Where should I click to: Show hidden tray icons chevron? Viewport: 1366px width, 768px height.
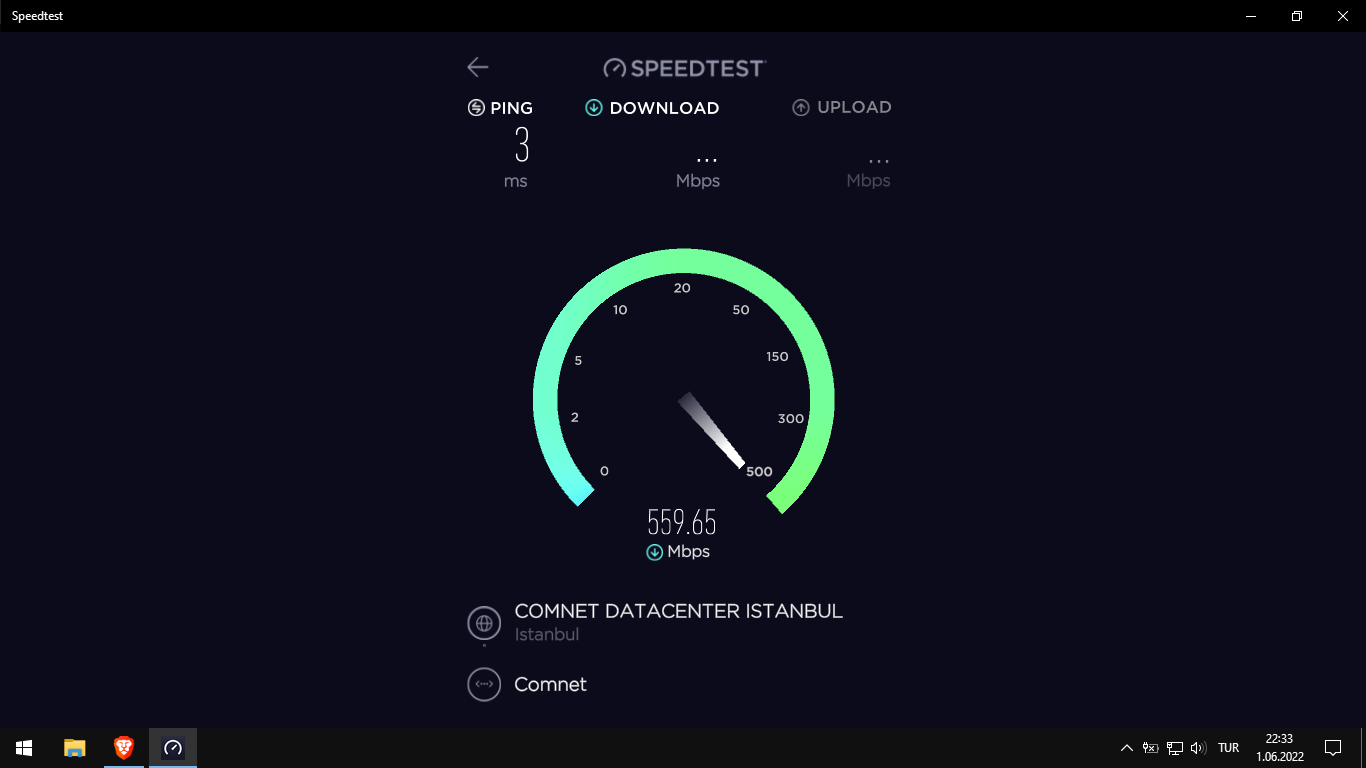pos(1127,747)
